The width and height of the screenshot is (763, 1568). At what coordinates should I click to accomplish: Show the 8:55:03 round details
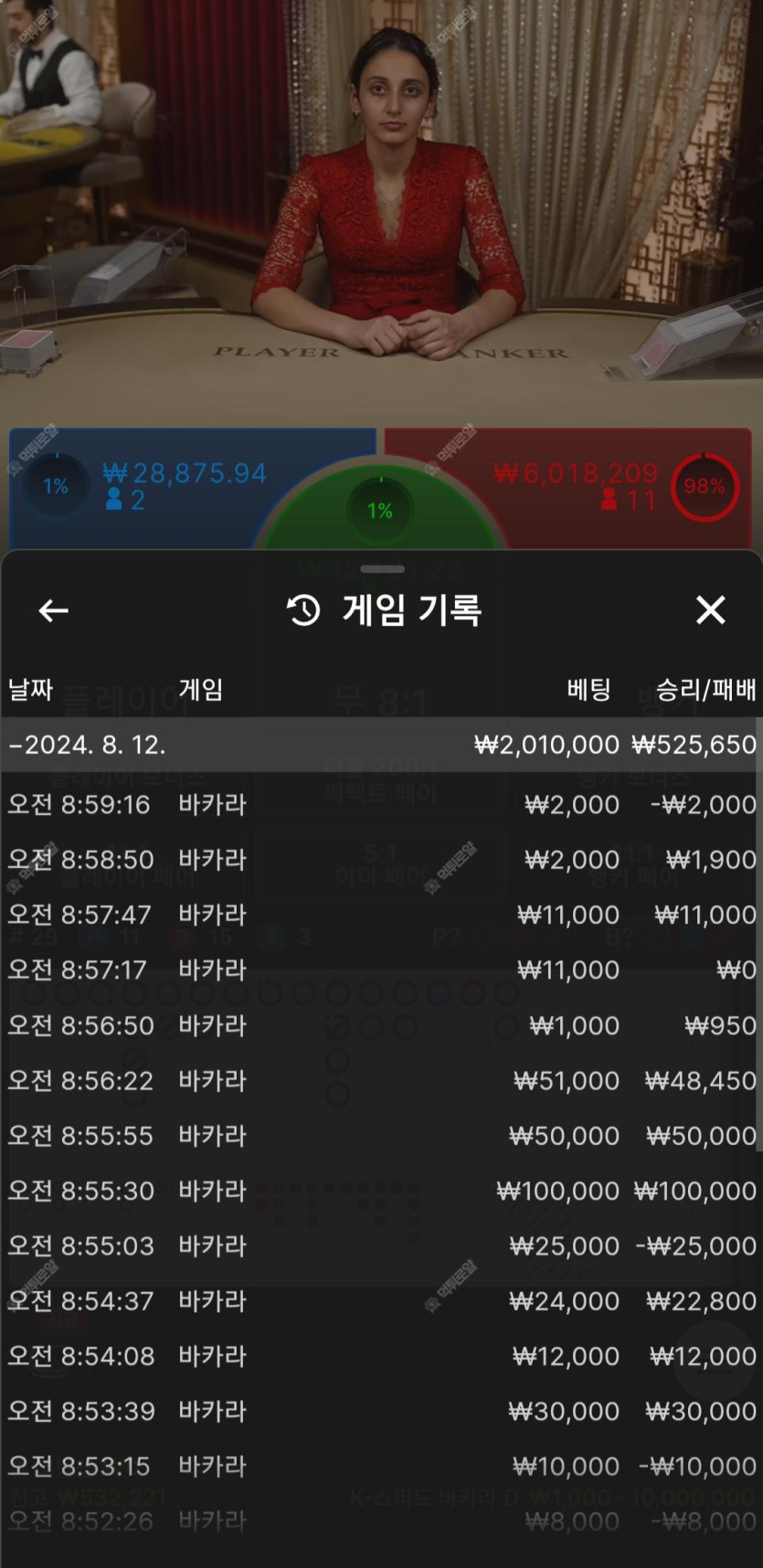click(x=381, y=1246)
